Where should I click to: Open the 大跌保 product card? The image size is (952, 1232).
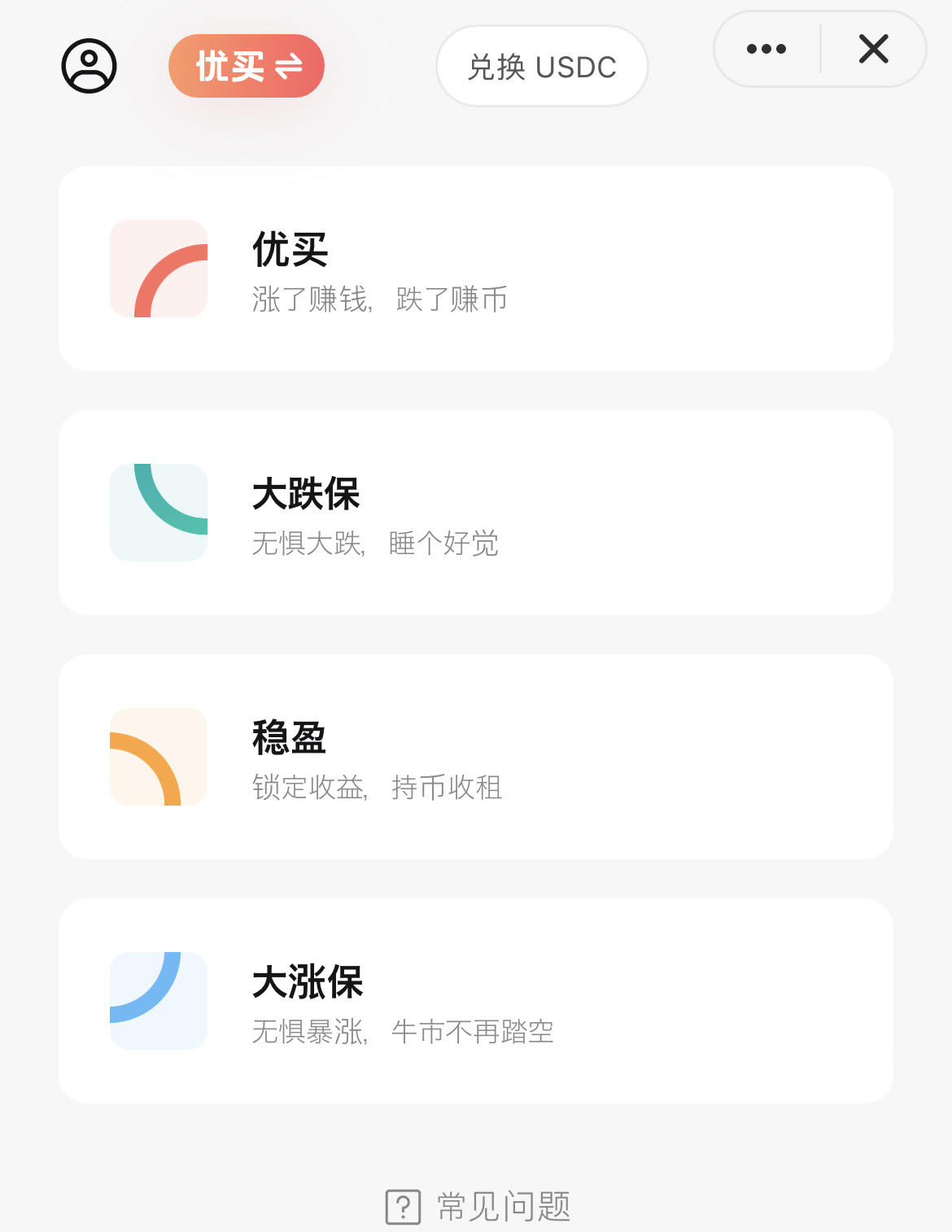click(x=476, y=513)
